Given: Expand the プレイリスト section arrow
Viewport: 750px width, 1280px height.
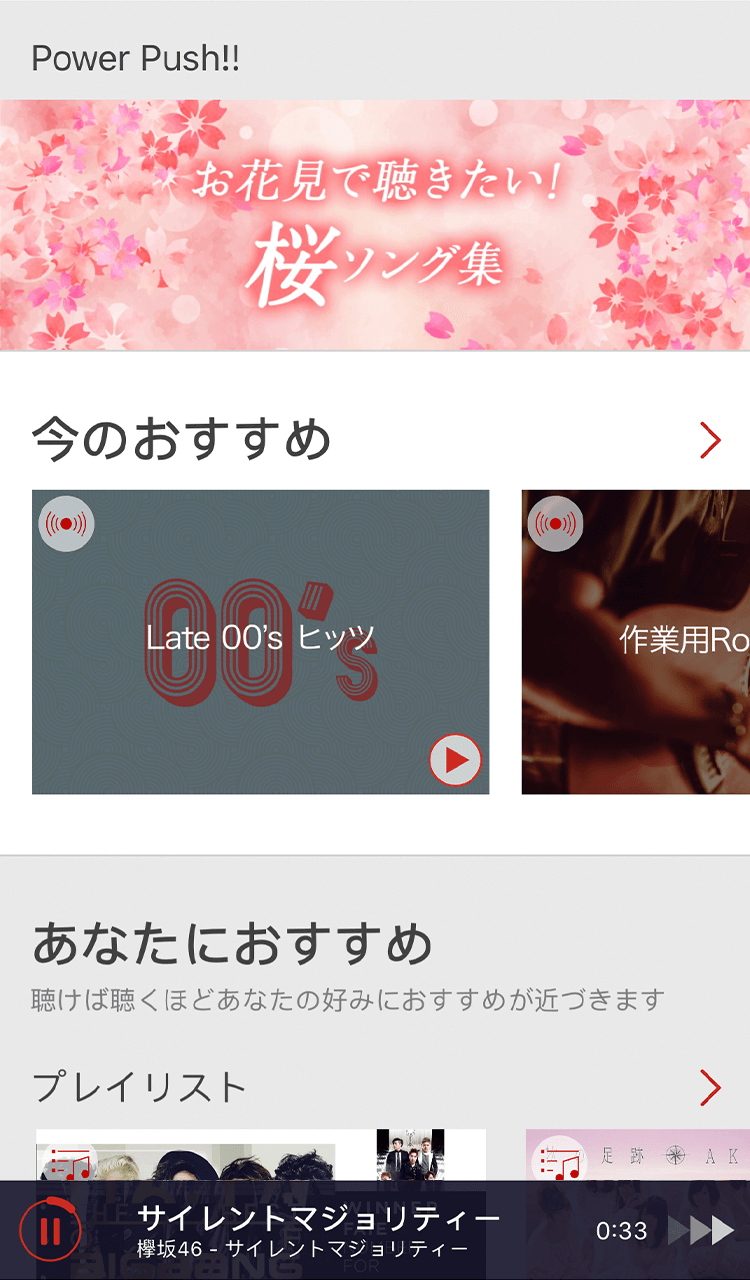Looking at the screenshot, I should point(710,1087).
